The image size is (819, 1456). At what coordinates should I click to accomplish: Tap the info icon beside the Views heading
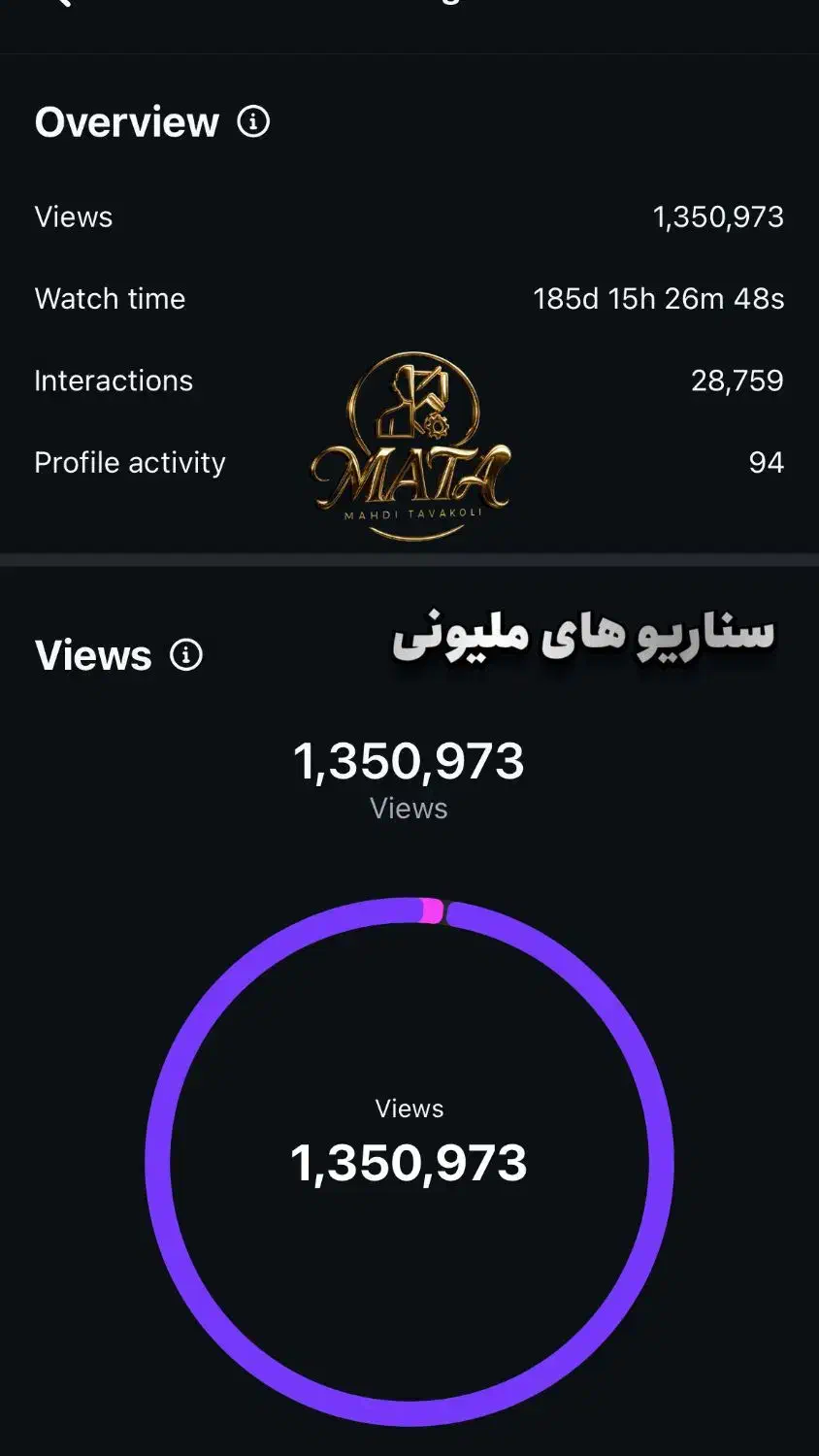click(x=186, y=655)
